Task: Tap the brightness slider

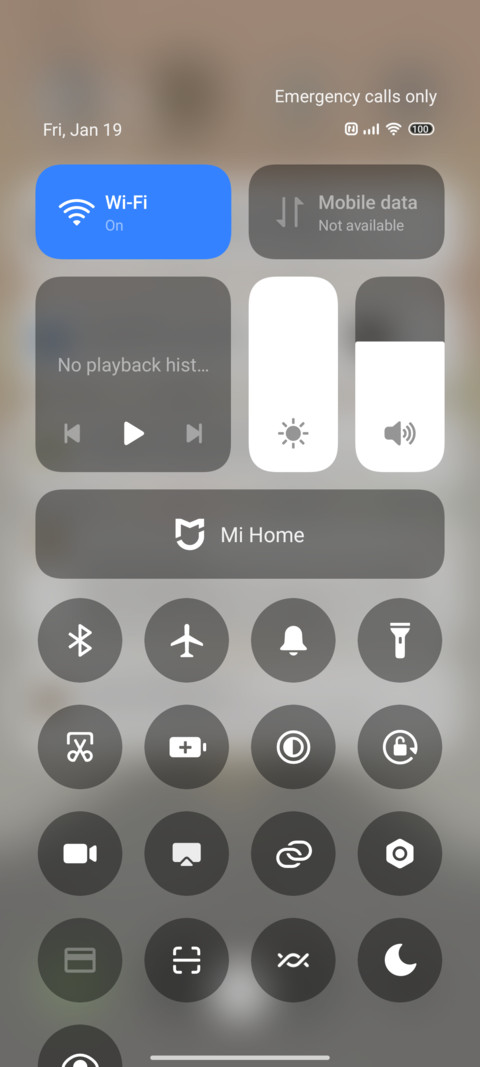Action: click(x=293, y=374)
